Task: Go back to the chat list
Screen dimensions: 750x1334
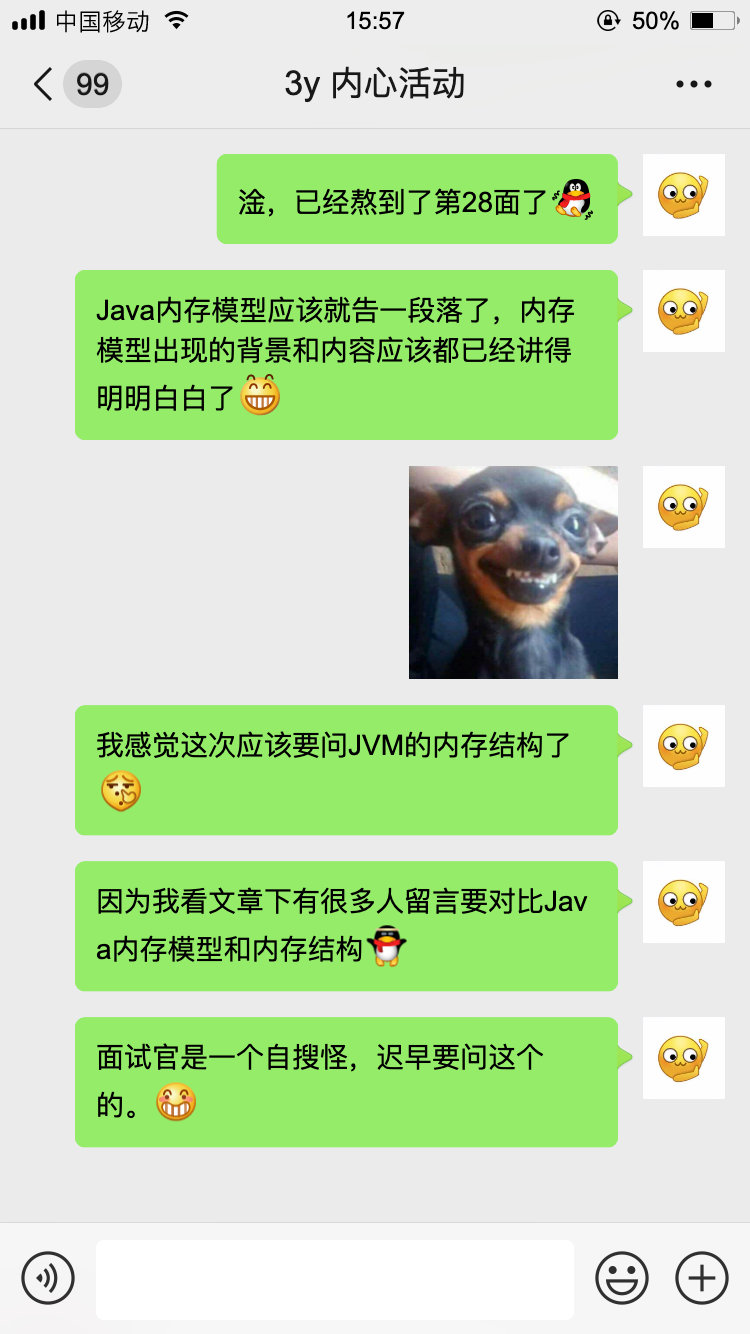Action: coord(44,84)
